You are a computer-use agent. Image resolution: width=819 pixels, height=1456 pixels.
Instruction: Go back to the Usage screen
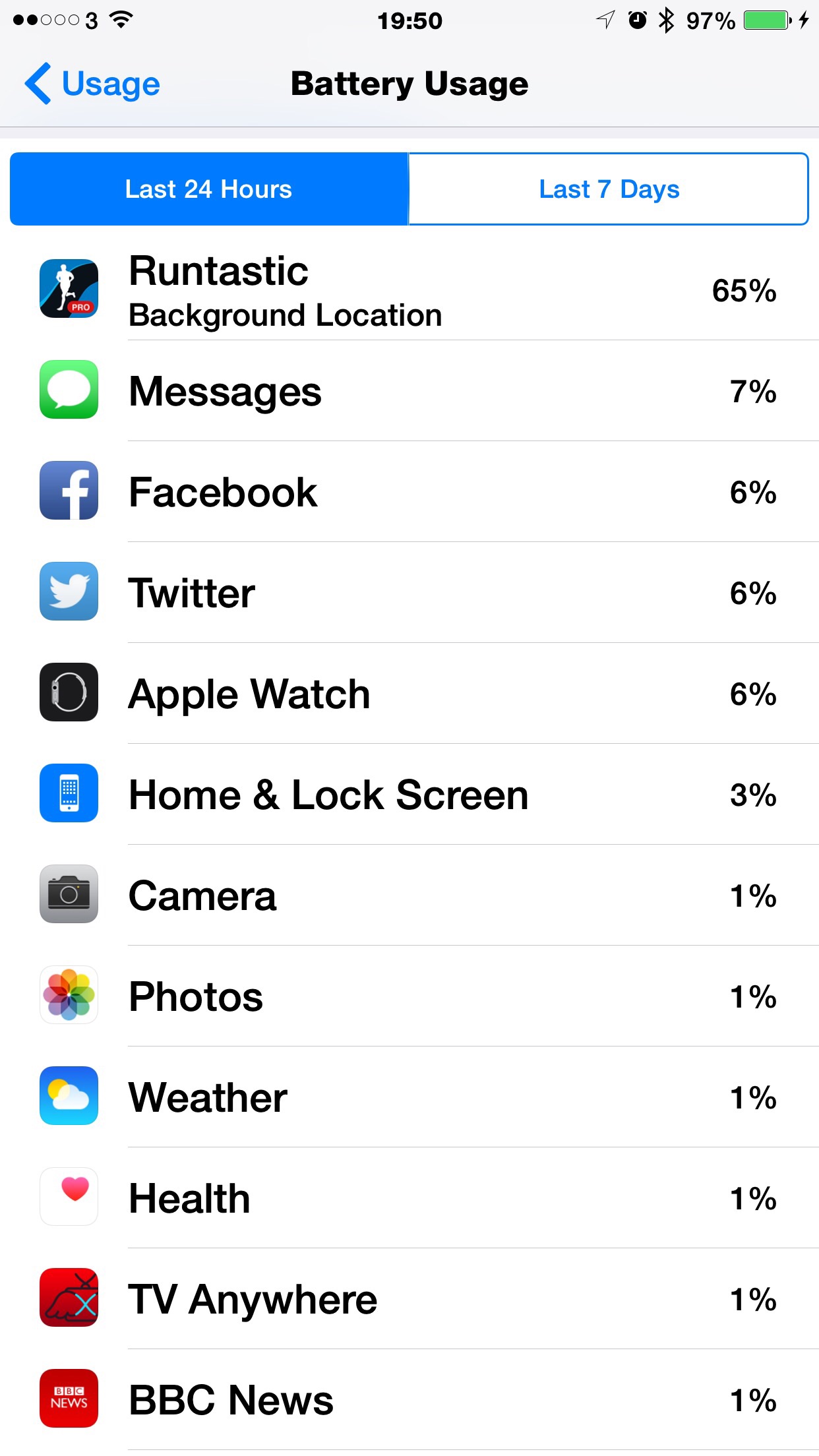pyautogui.click(x=92, y=84)
